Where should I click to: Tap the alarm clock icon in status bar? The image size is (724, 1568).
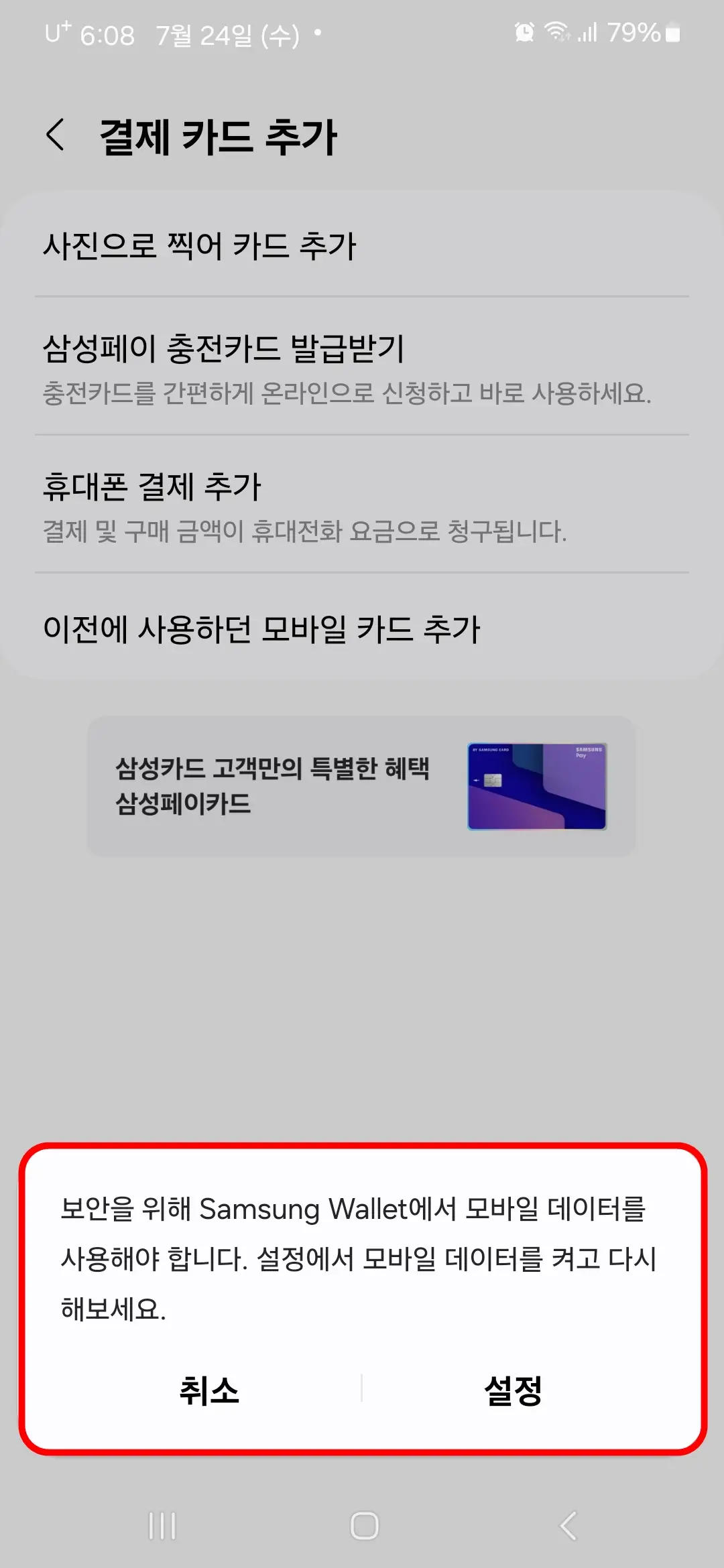[524, 31]
